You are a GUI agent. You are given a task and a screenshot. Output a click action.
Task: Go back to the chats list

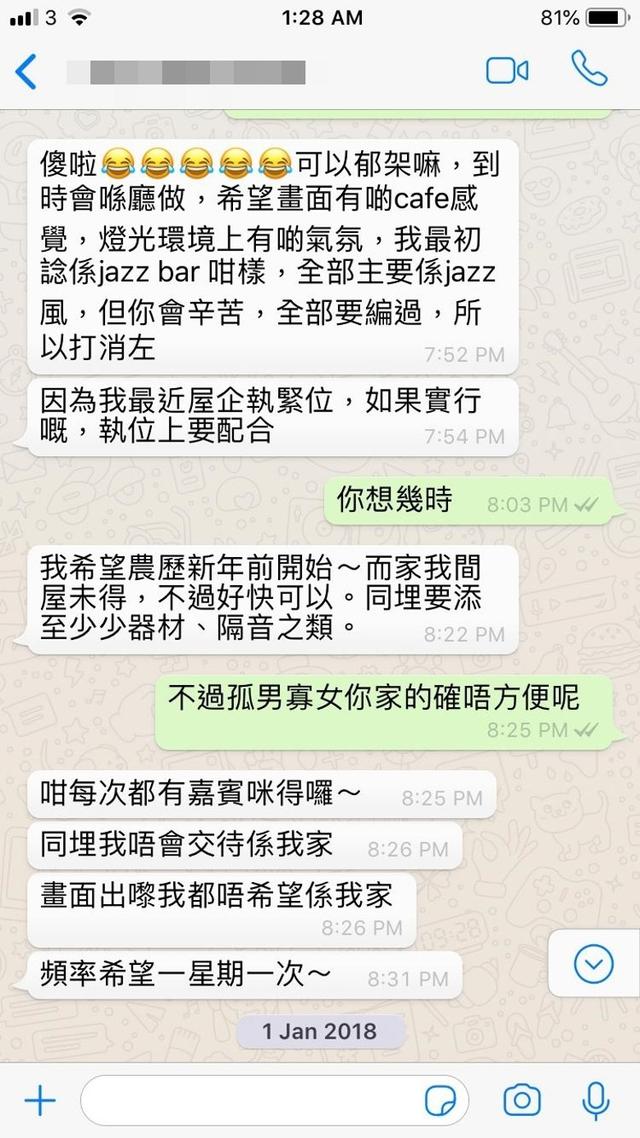click(25, 72)
